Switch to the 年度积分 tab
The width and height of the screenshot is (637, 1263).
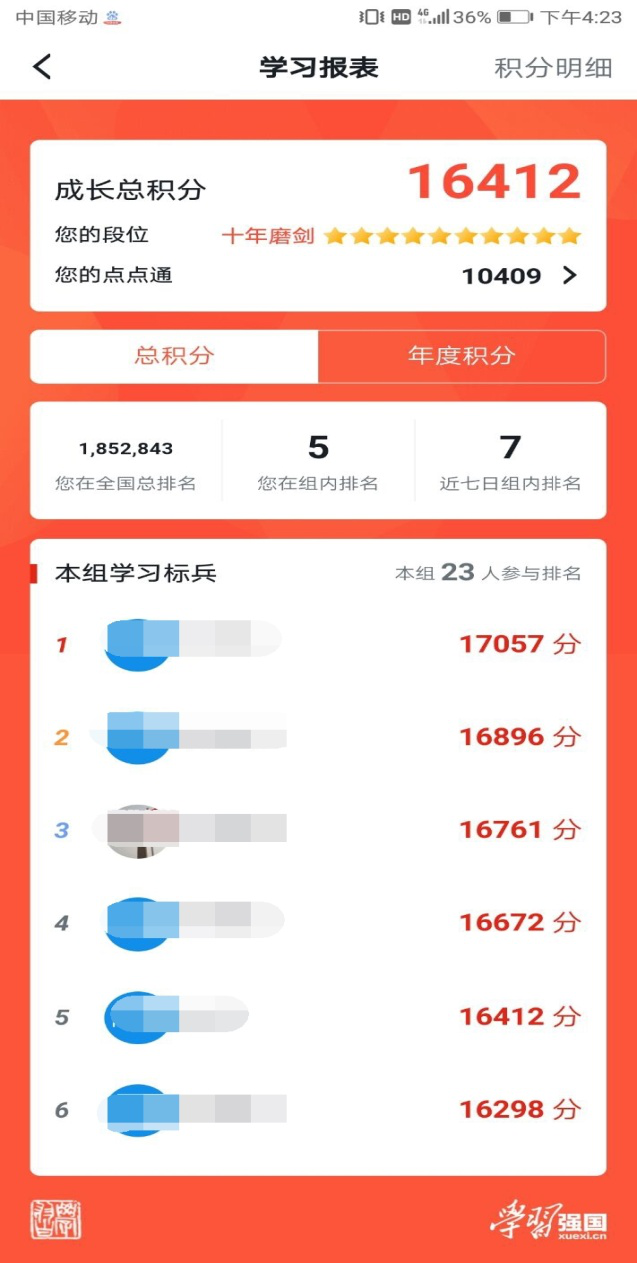pos(461,356)
